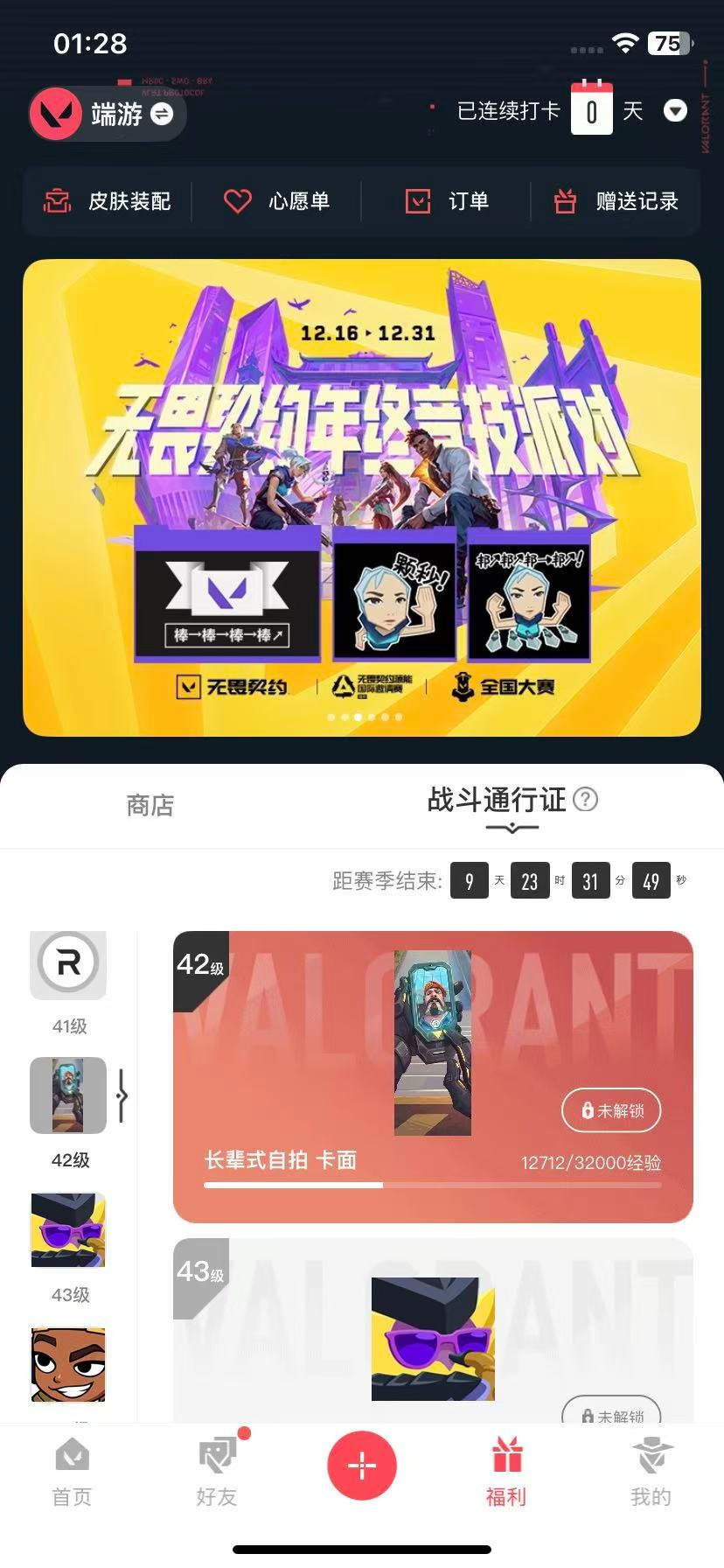
Task: Open 皮肤装配 skin loadout
Action: [108, 201]
